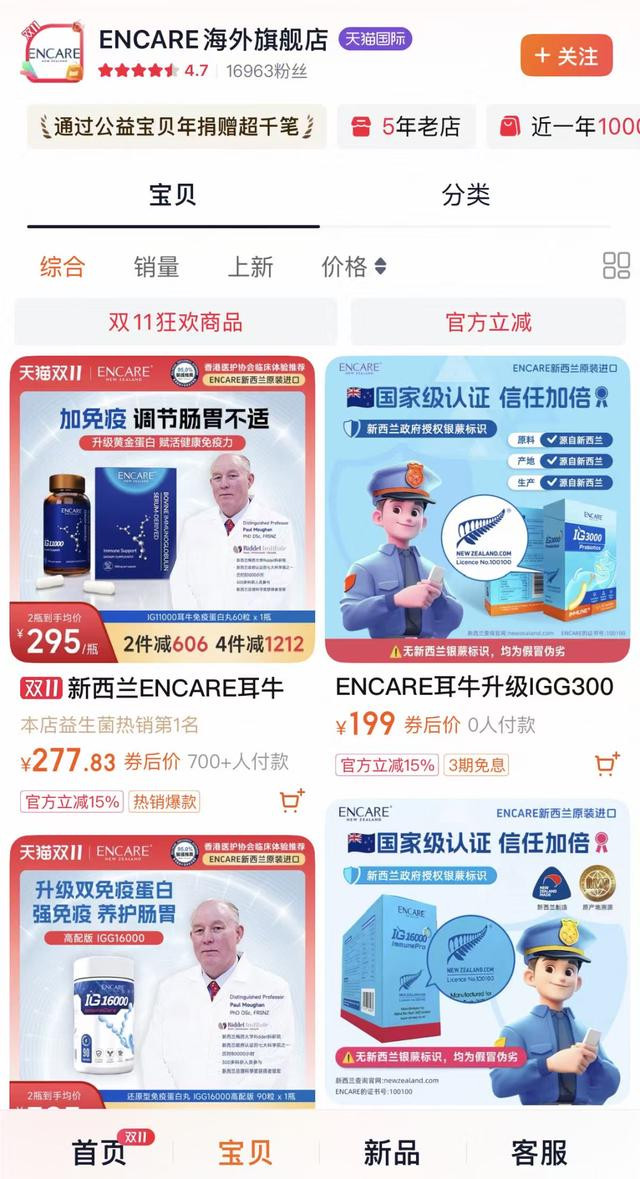The image size is (640, 1179).
Task: Open the 5年老店 store badge
Action: [406, 127]
